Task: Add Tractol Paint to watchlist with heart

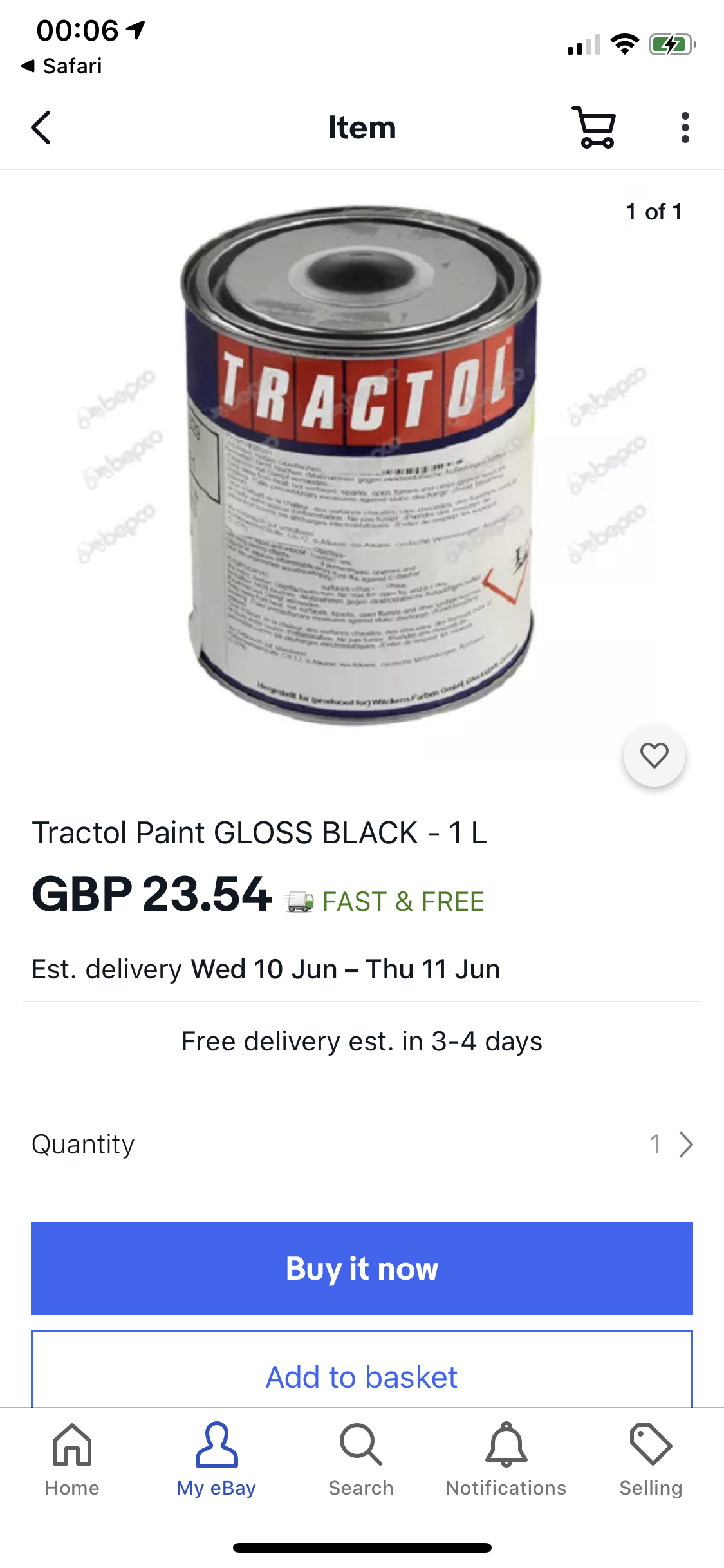Action: coord(654,756)
